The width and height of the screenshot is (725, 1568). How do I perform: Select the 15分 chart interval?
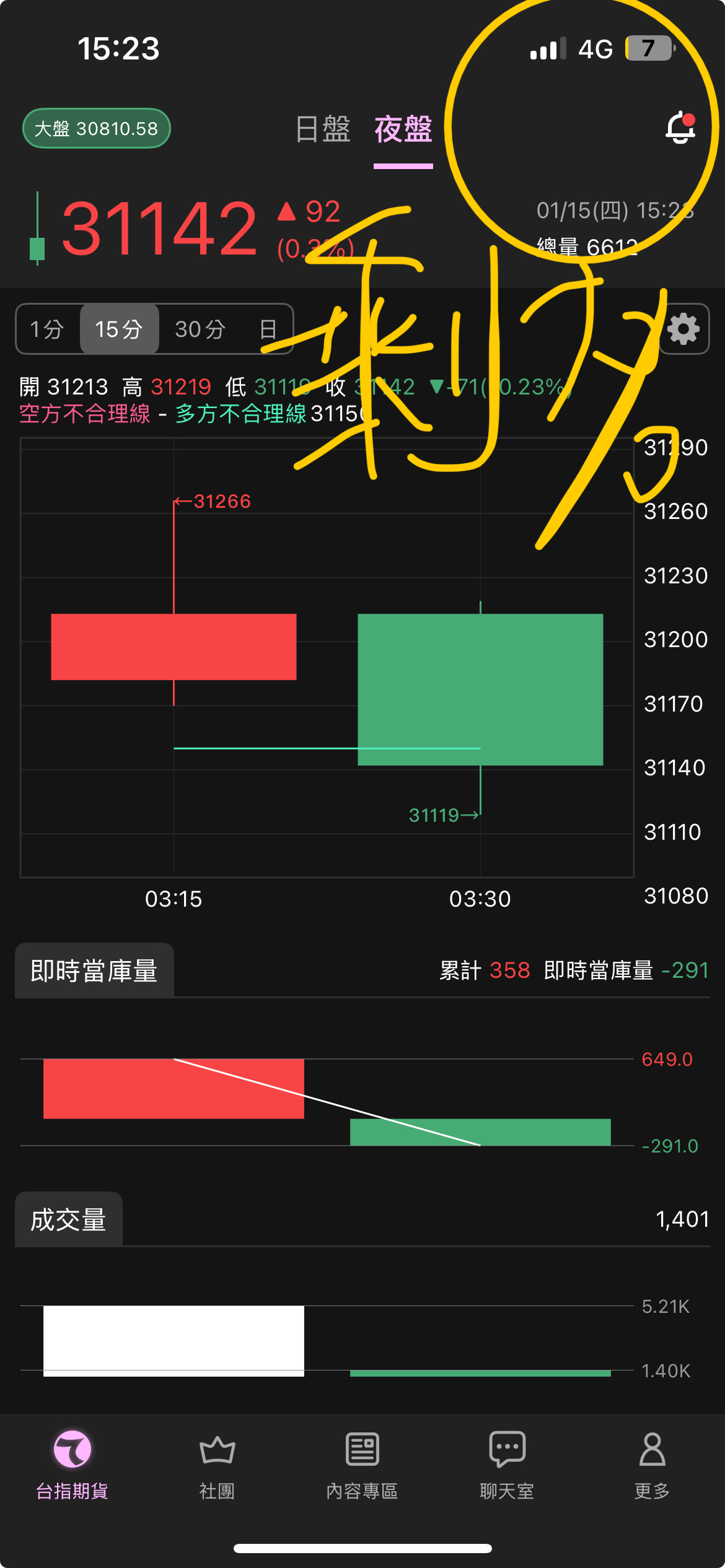tap(119, 329)
